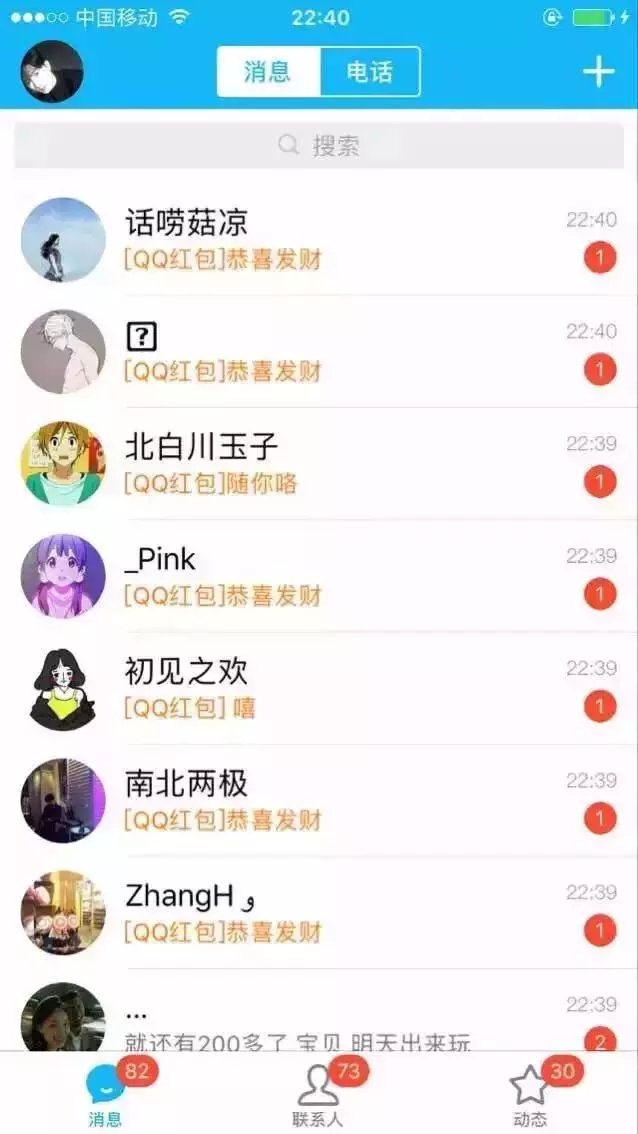638x1134 pixels.
Task: Tap the 搜索 search field
Action: (319, 145)
